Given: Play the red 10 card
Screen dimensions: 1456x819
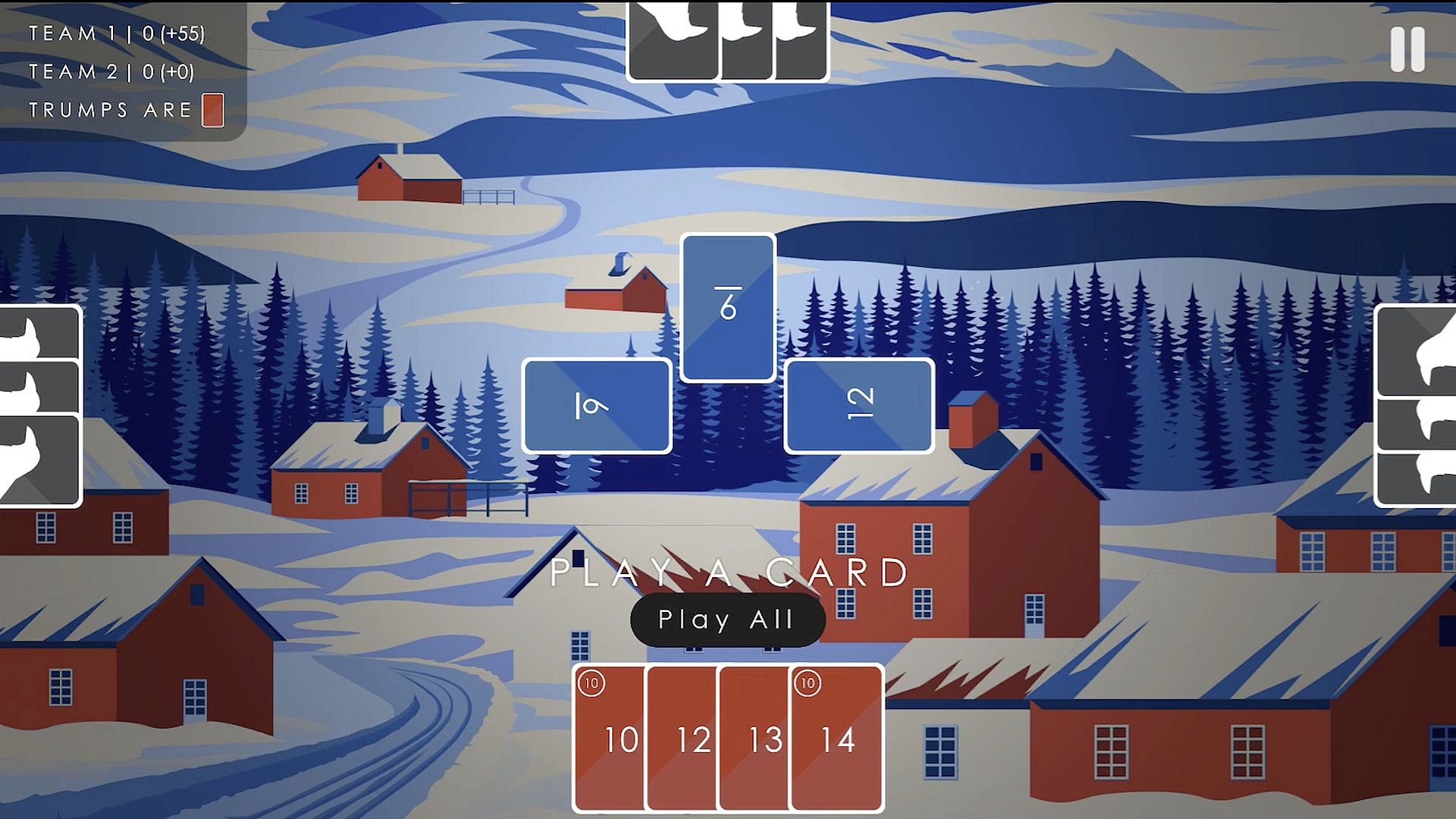Looking at the screenshot, I should (x=610, y=739).
